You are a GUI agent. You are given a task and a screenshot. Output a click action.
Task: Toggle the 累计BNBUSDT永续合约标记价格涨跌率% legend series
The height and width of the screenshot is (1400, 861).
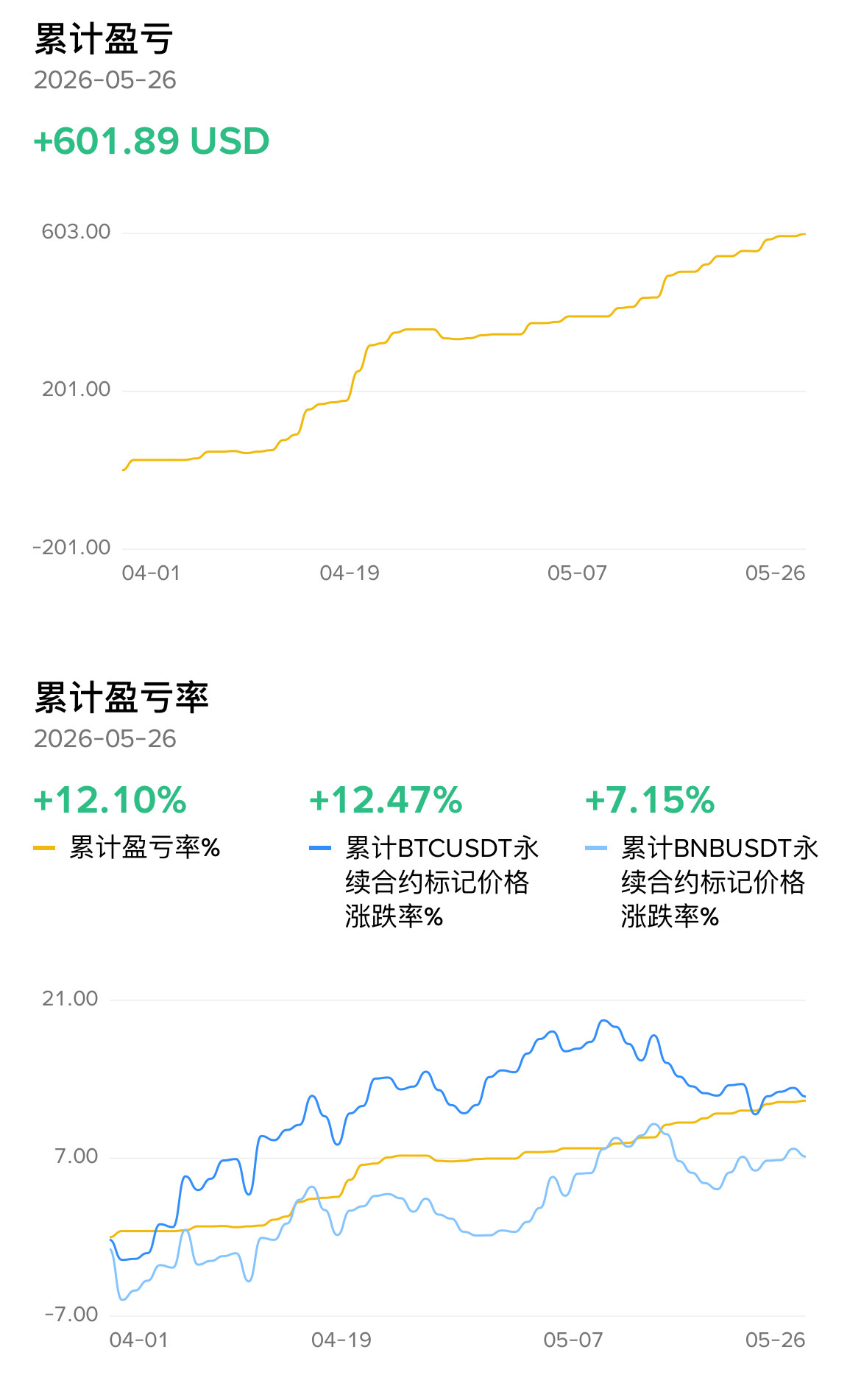click(701, 881)
